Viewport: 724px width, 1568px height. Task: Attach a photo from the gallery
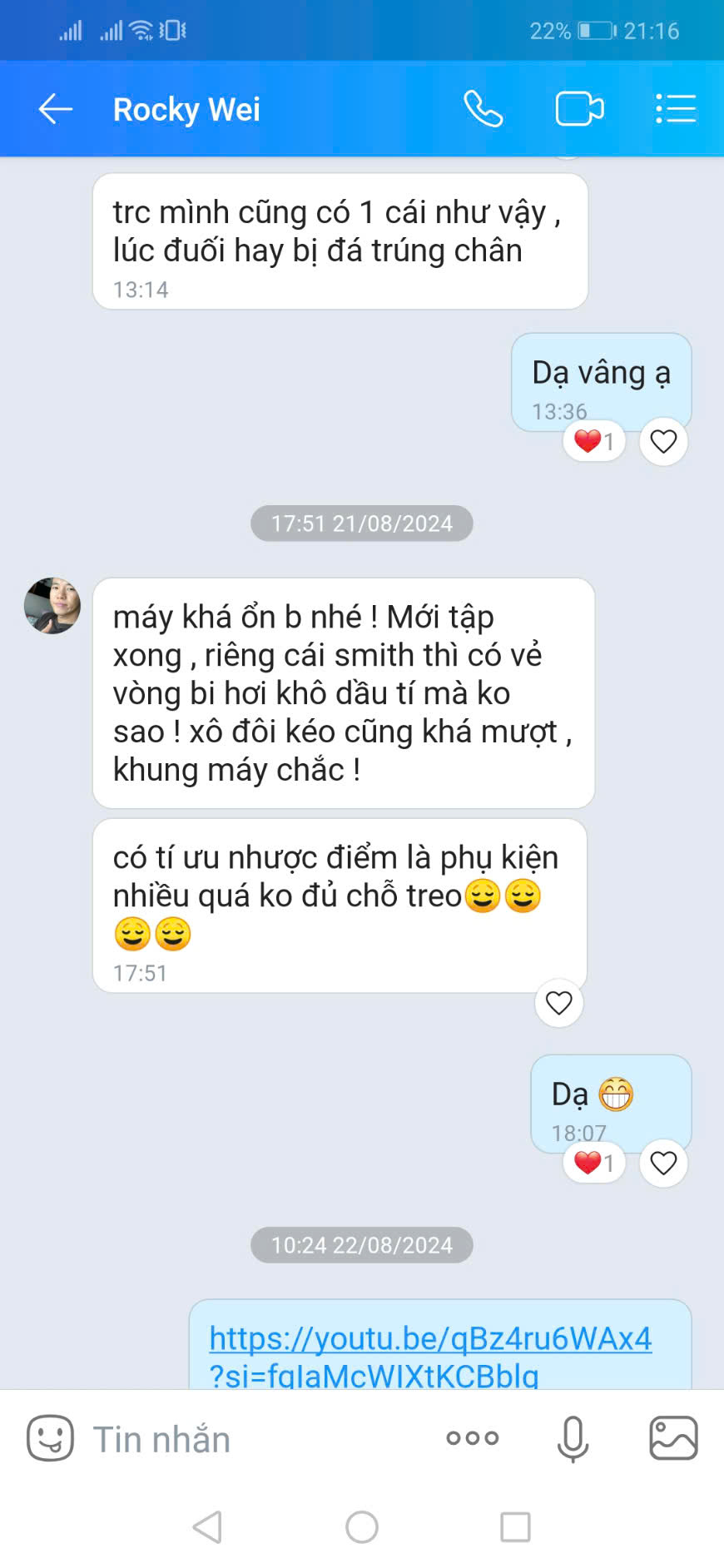(673, 1438)
